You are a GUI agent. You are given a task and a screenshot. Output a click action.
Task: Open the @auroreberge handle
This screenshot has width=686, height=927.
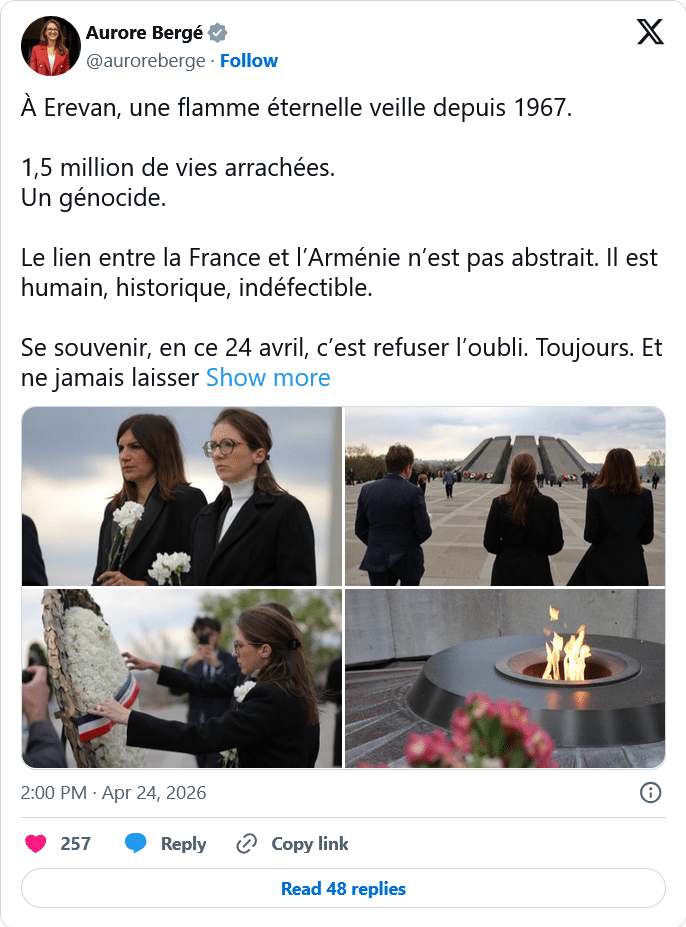coord(146,61)
